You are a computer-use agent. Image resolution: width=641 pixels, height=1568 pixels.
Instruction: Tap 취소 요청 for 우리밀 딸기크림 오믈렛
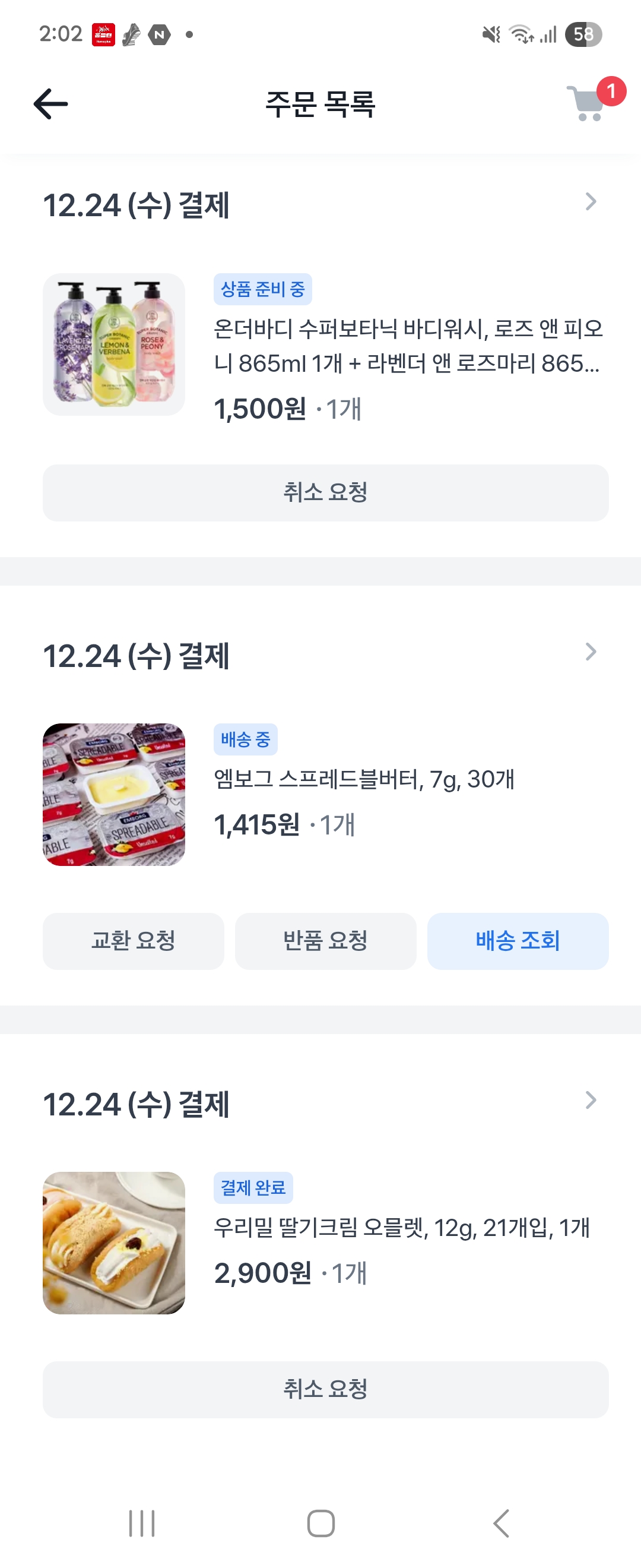(325, 1389)
